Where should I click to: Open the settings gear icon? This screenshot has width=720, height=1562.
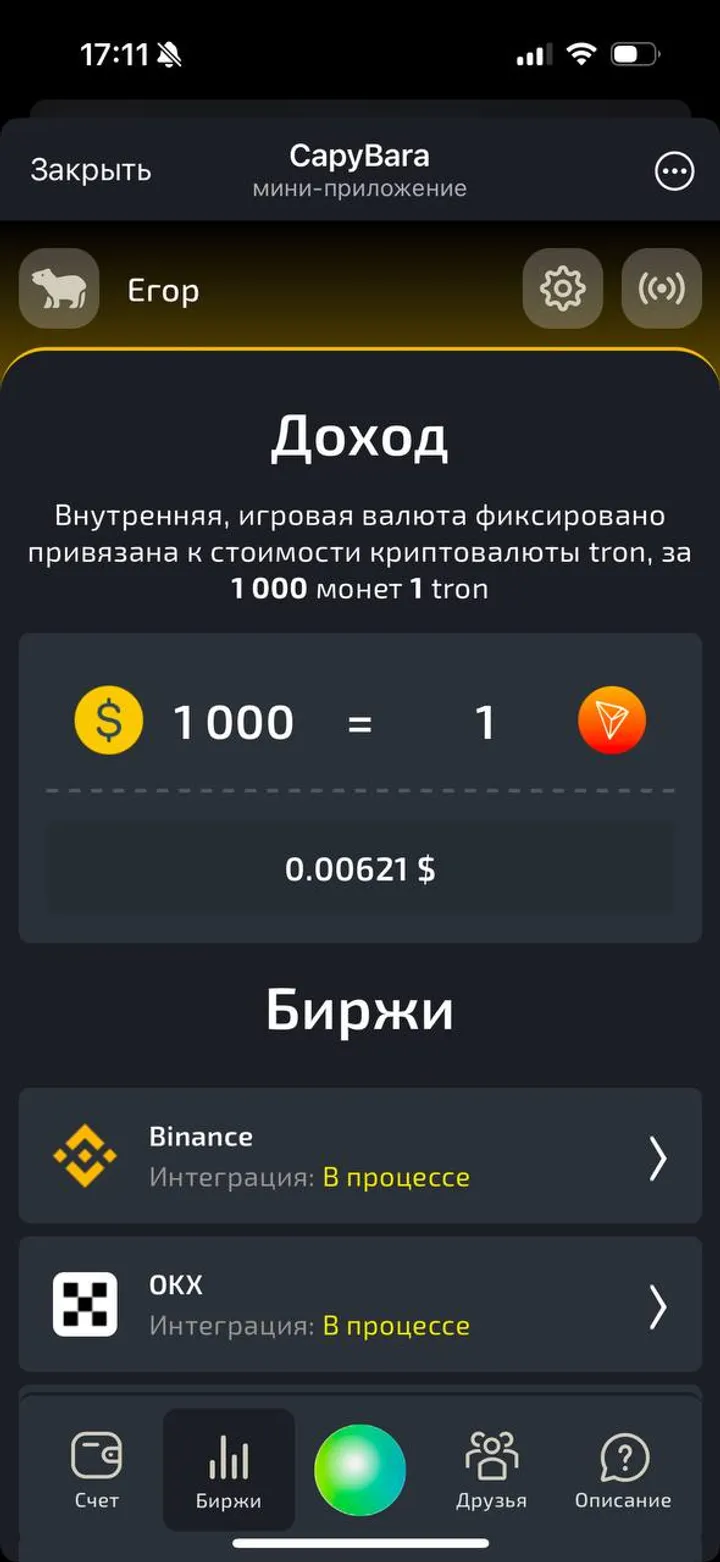click(x=562, y=288)
